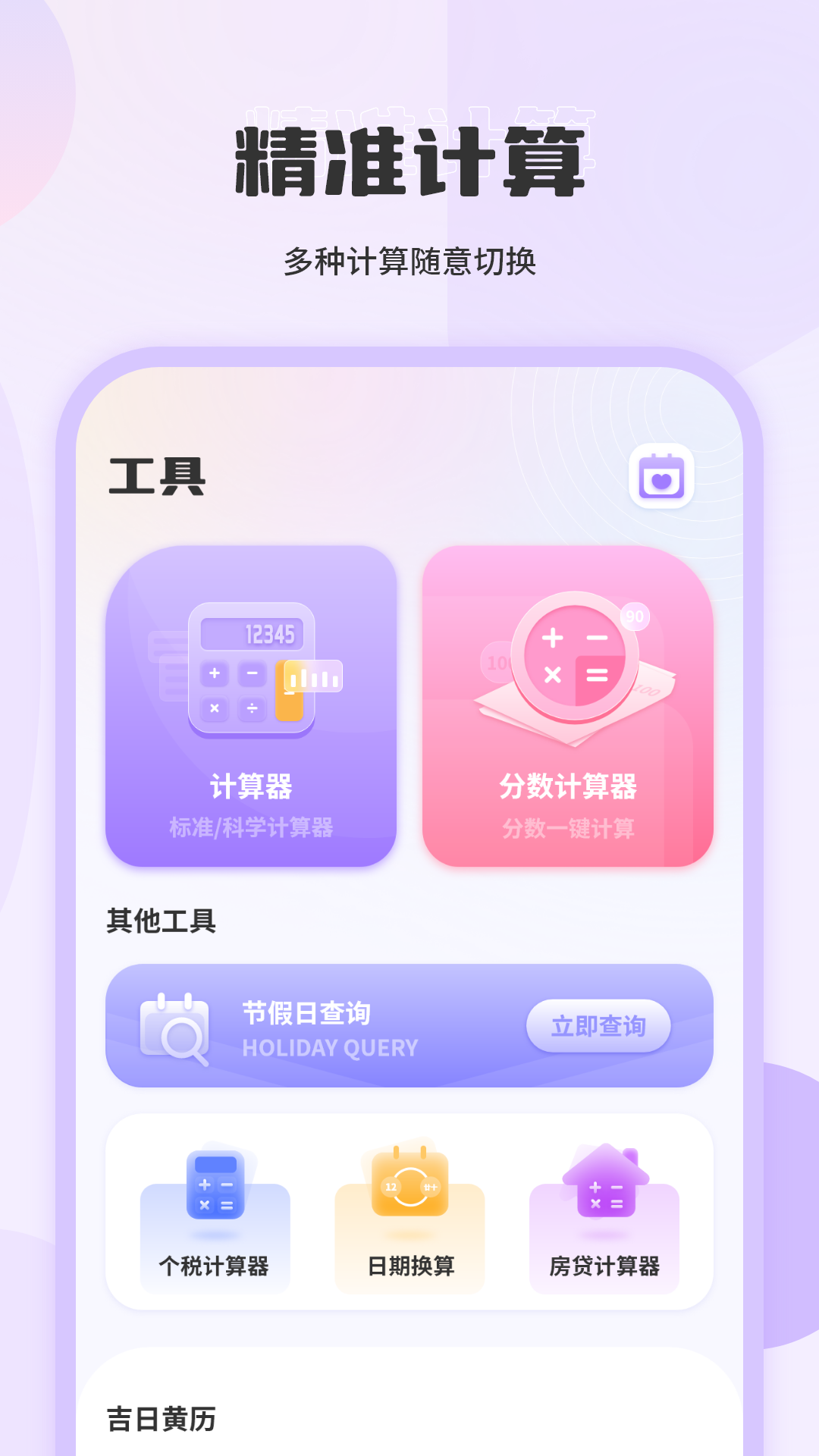Click the blue calculator icon above 个税计算器
This screenshot has width=819, height=1456.
(x=216, y=1185)
